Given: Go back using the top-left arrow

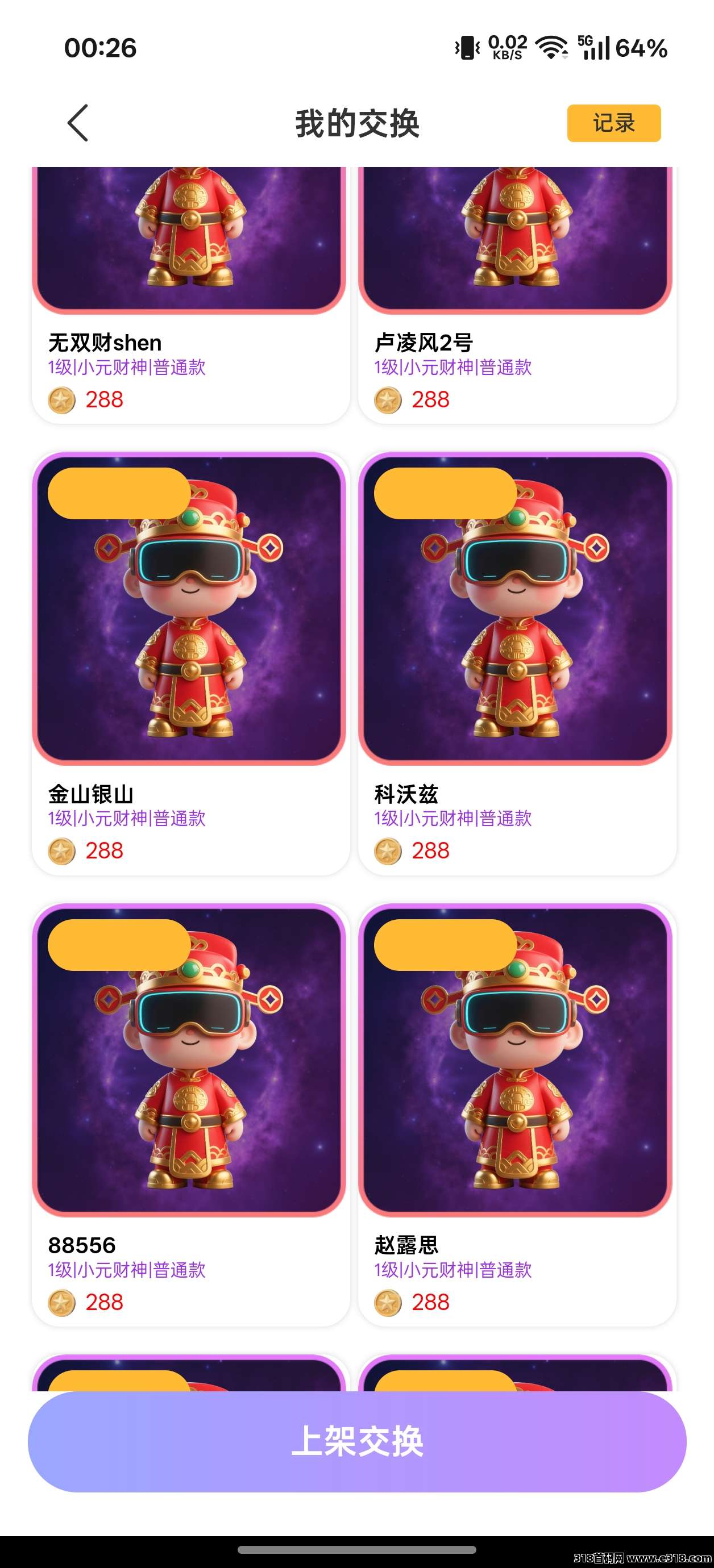Looking at the screenshot, I should (x=78, y=123).
